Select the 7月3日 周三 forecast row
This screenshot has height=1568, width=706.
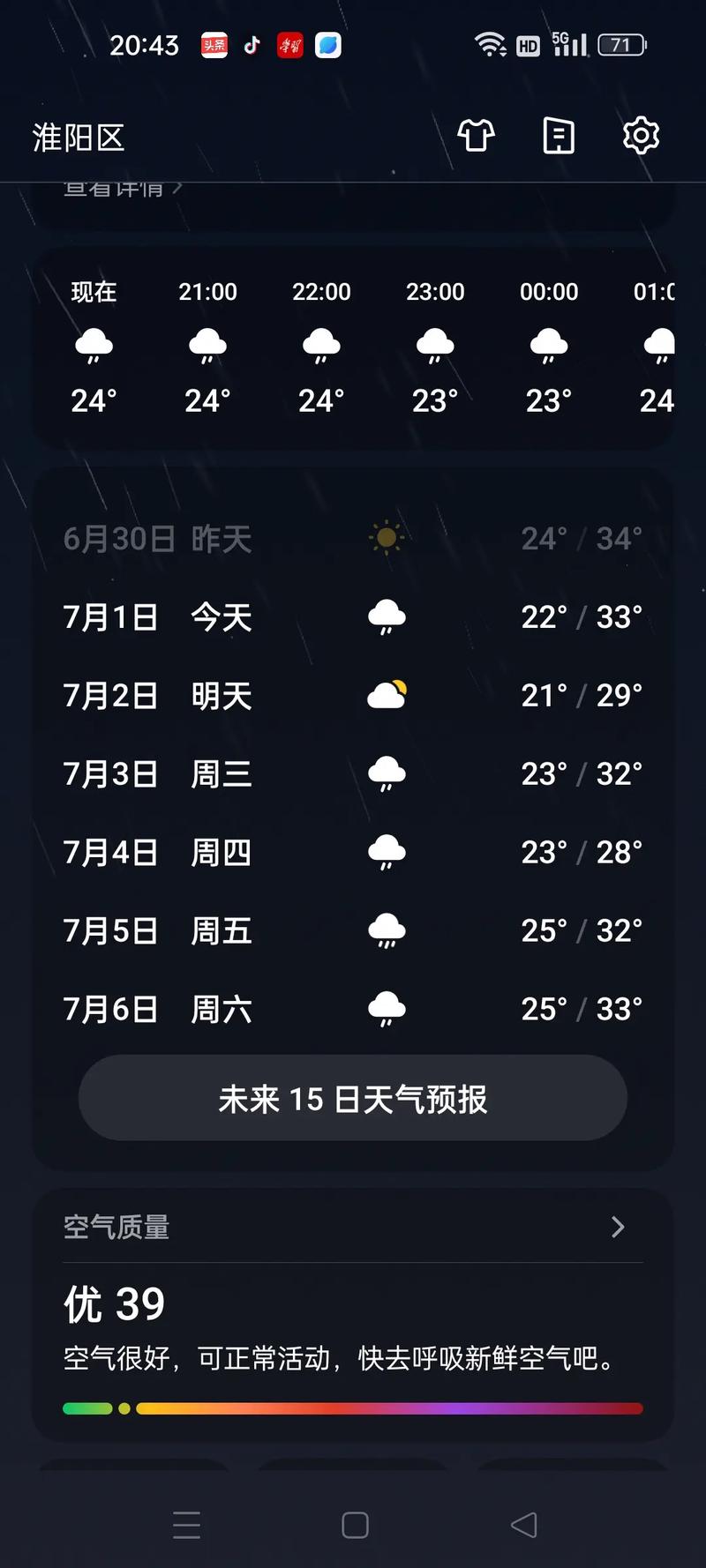353,773
